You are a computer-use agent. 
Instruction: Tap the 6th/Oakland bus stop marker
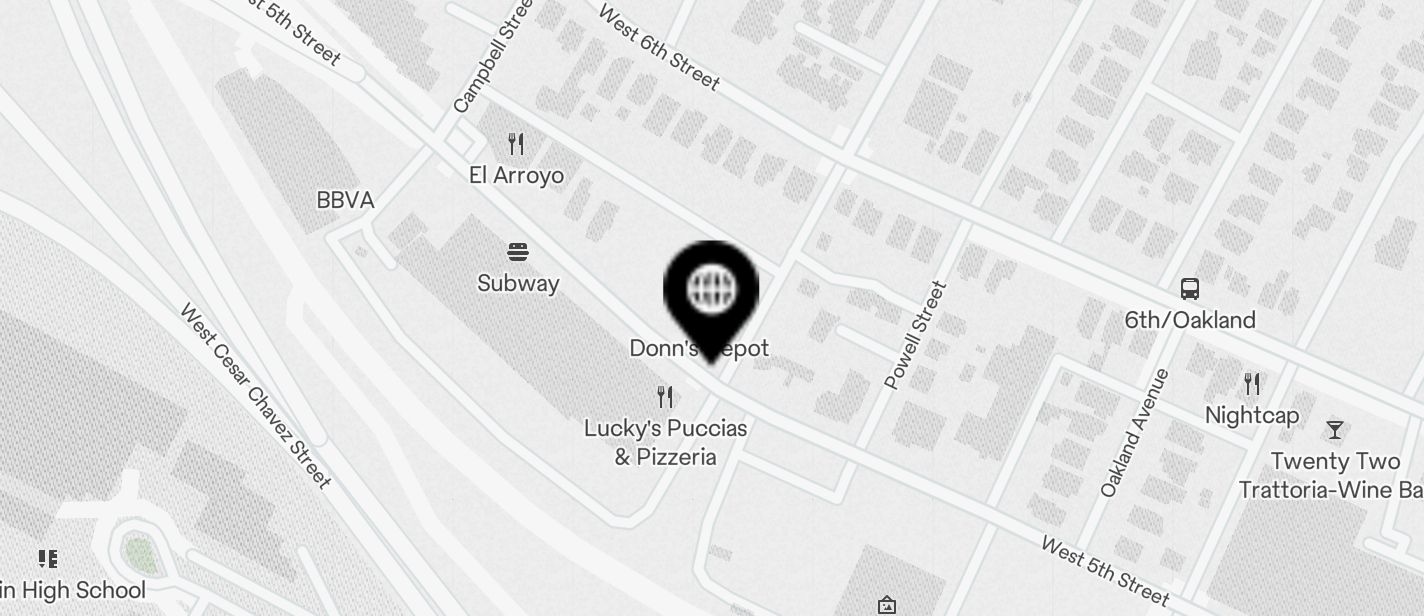coord(1189,290)
